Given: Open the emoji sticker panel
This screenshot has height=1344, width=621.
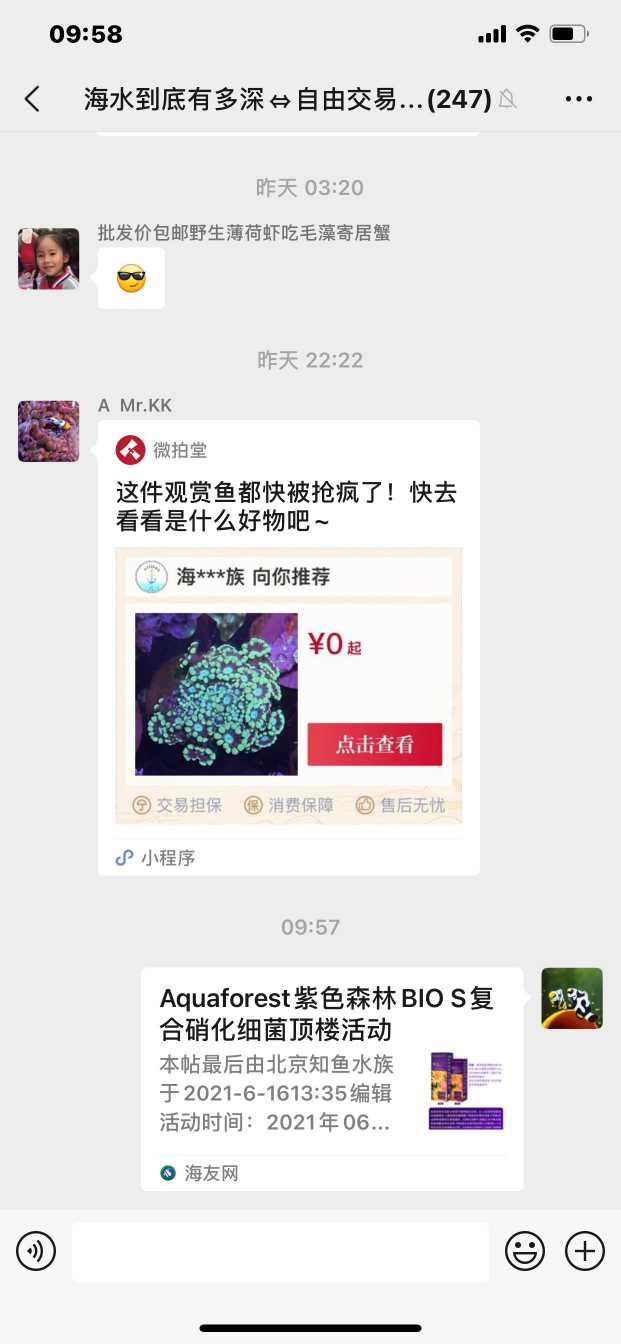Looking at the screenshot, I should [525, 1251].
